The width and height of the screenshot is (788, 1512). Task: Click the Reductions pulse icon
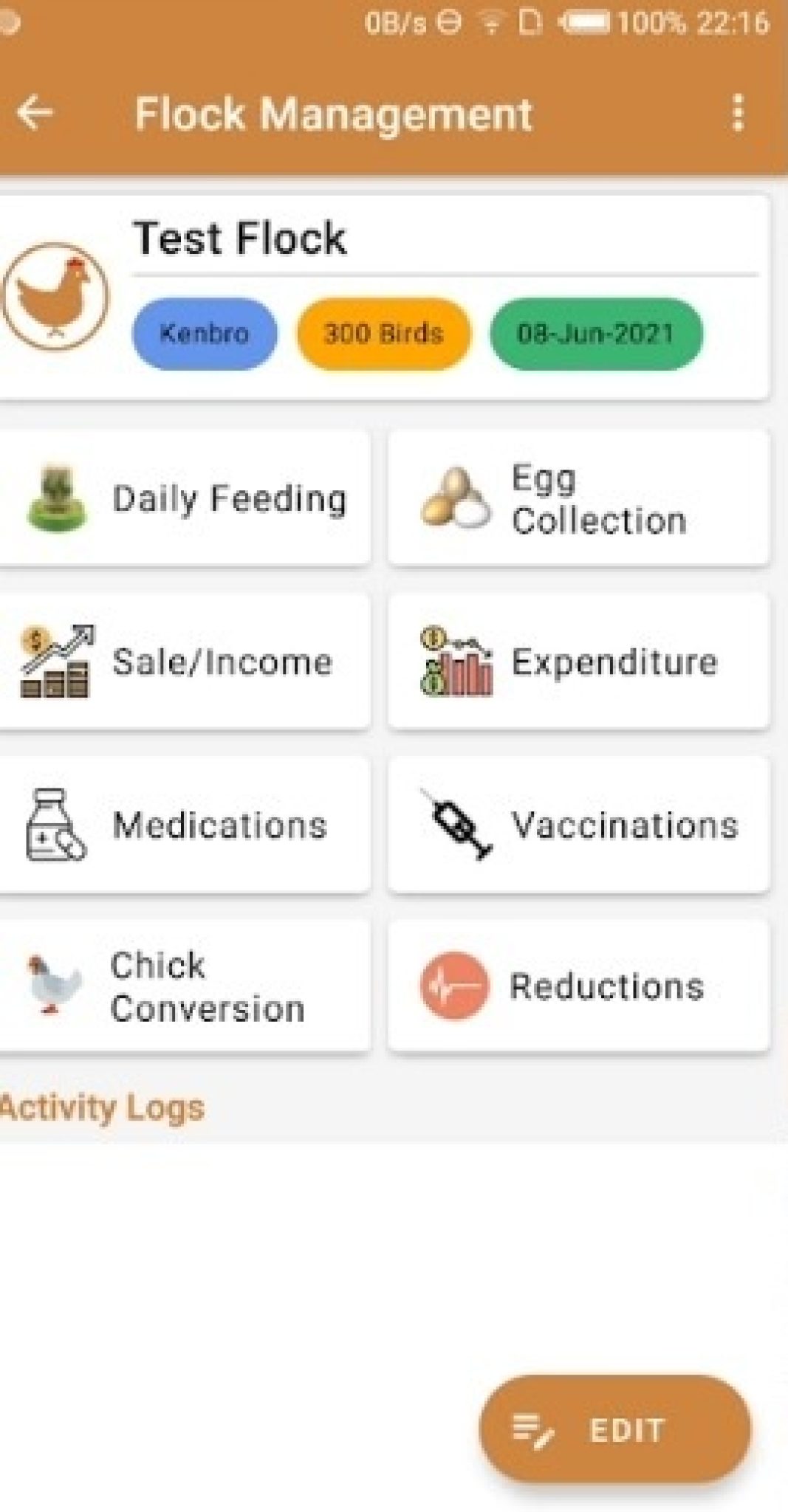(x=454, y=986)
